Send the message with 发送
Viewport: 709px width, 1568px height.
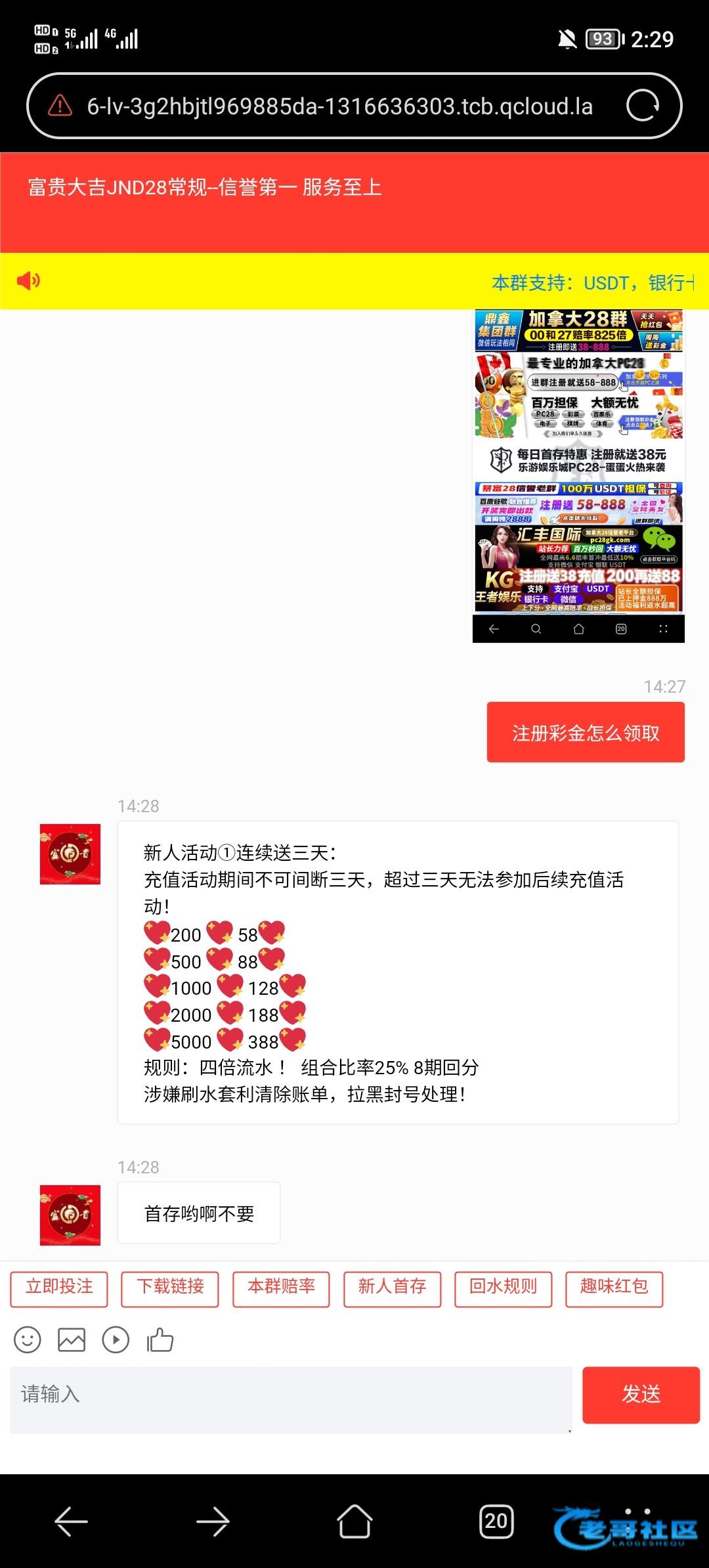pos(641,1395)
